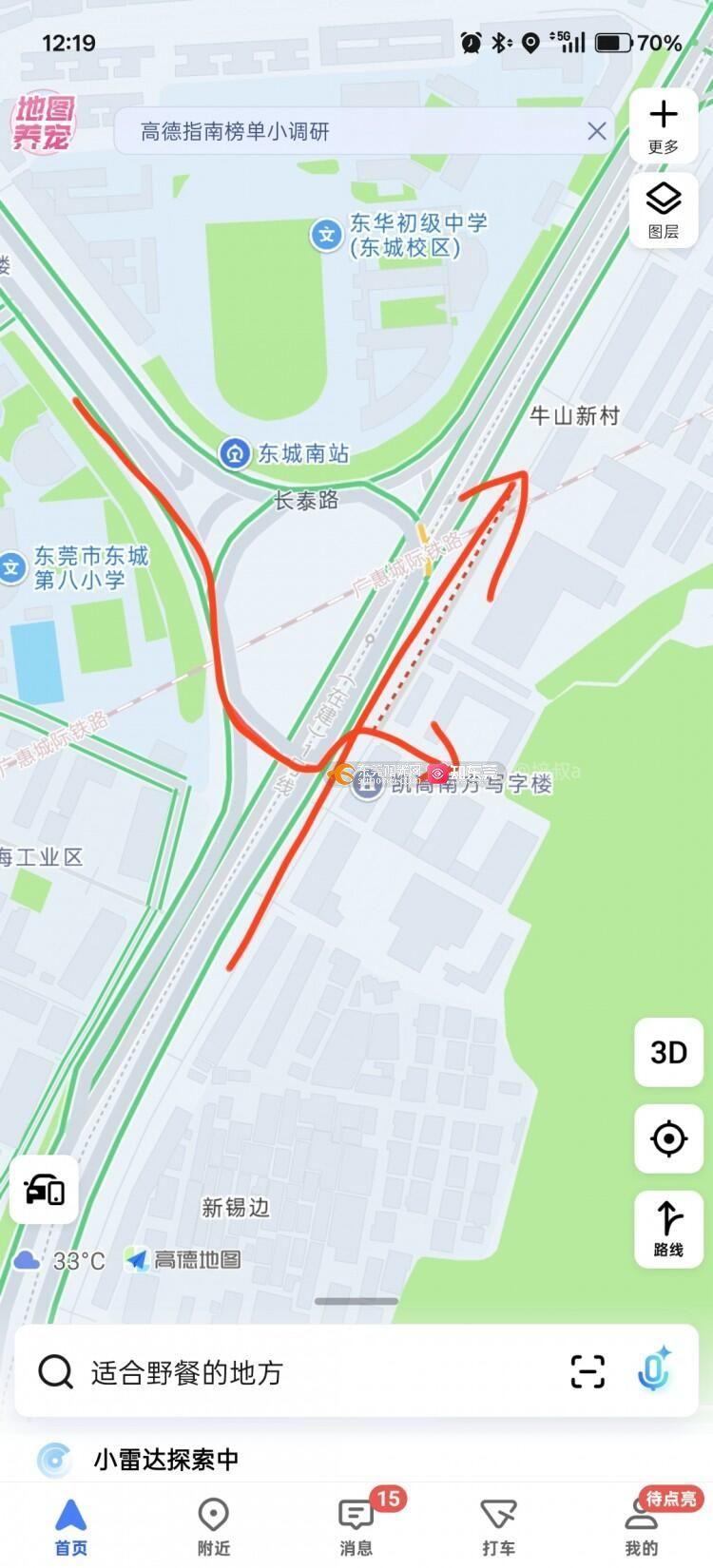Open the car and phone connect button

click(x=44, y=1190)
